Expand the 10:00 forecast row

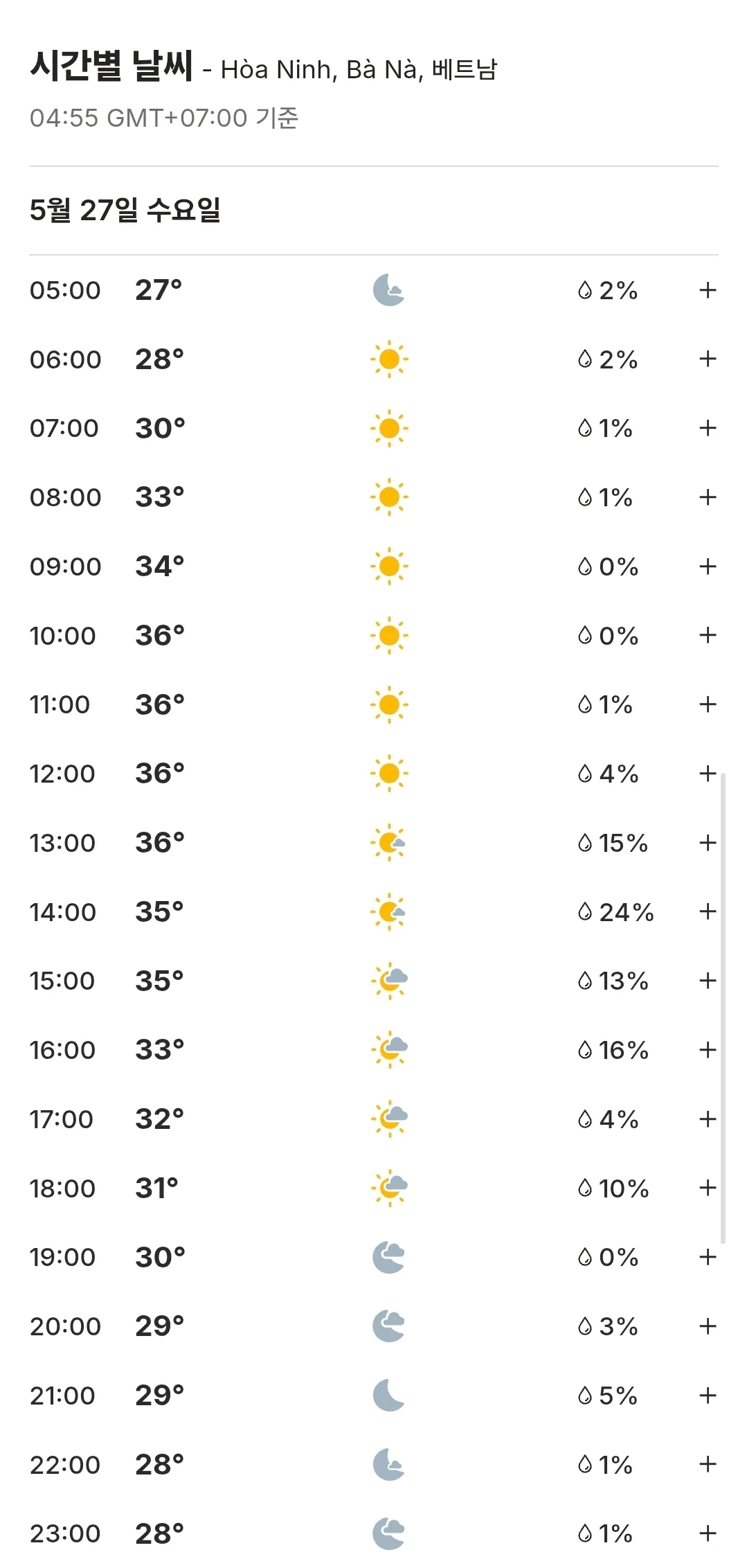click(x=707, y=635)
